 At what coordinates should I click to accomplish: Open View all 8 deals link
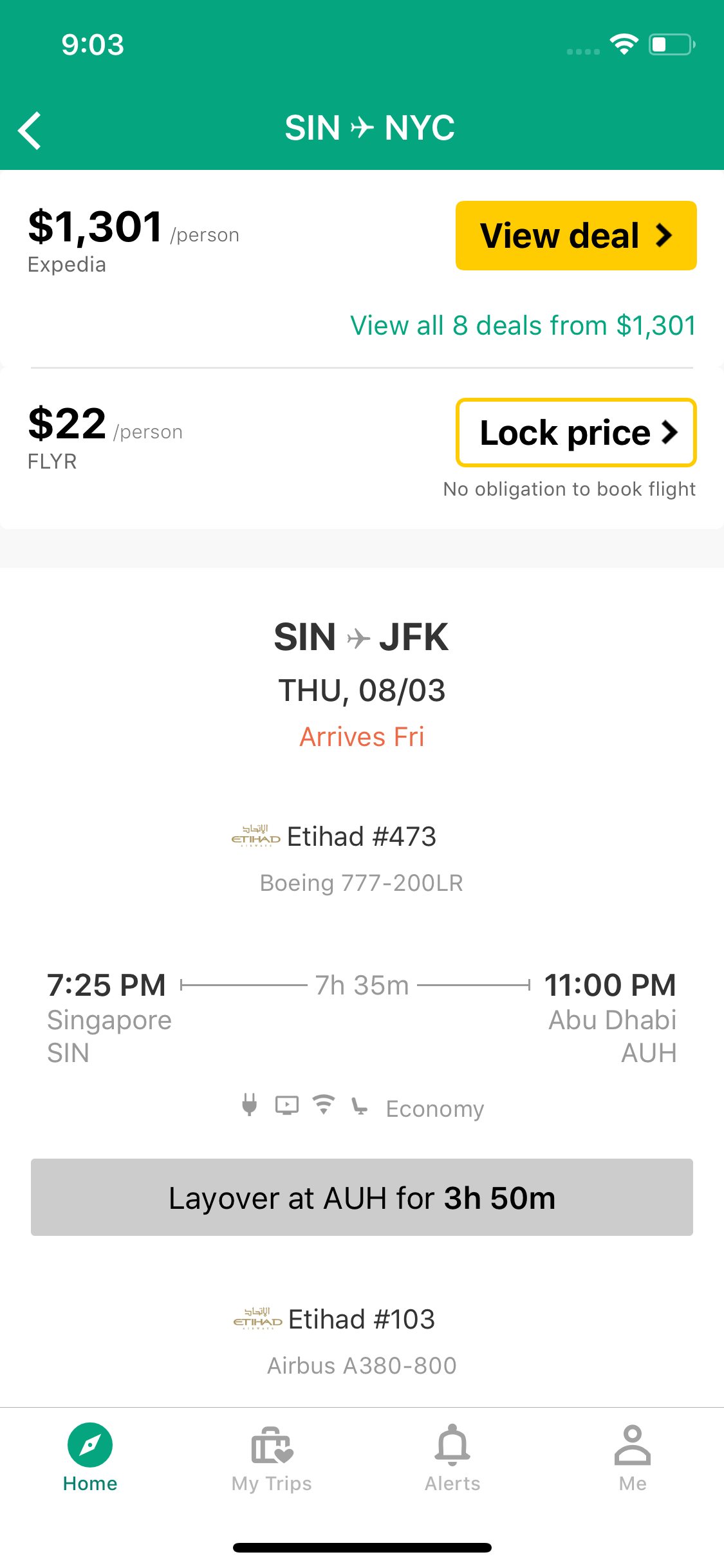coord(523,326)
